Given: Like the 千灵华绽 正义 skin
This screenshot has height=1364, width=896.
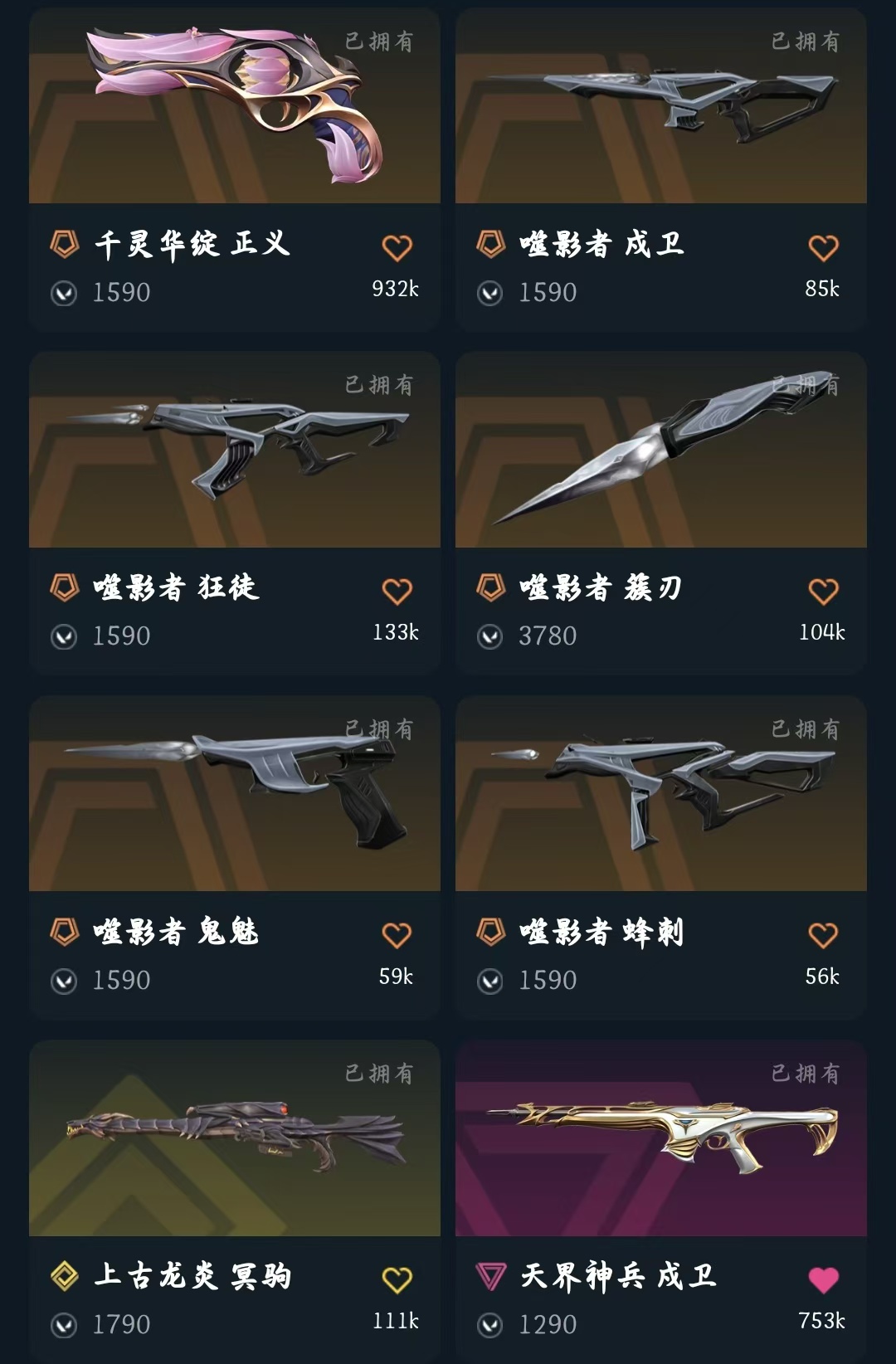Looking at the screenshot, I should (x=397, y=248).
